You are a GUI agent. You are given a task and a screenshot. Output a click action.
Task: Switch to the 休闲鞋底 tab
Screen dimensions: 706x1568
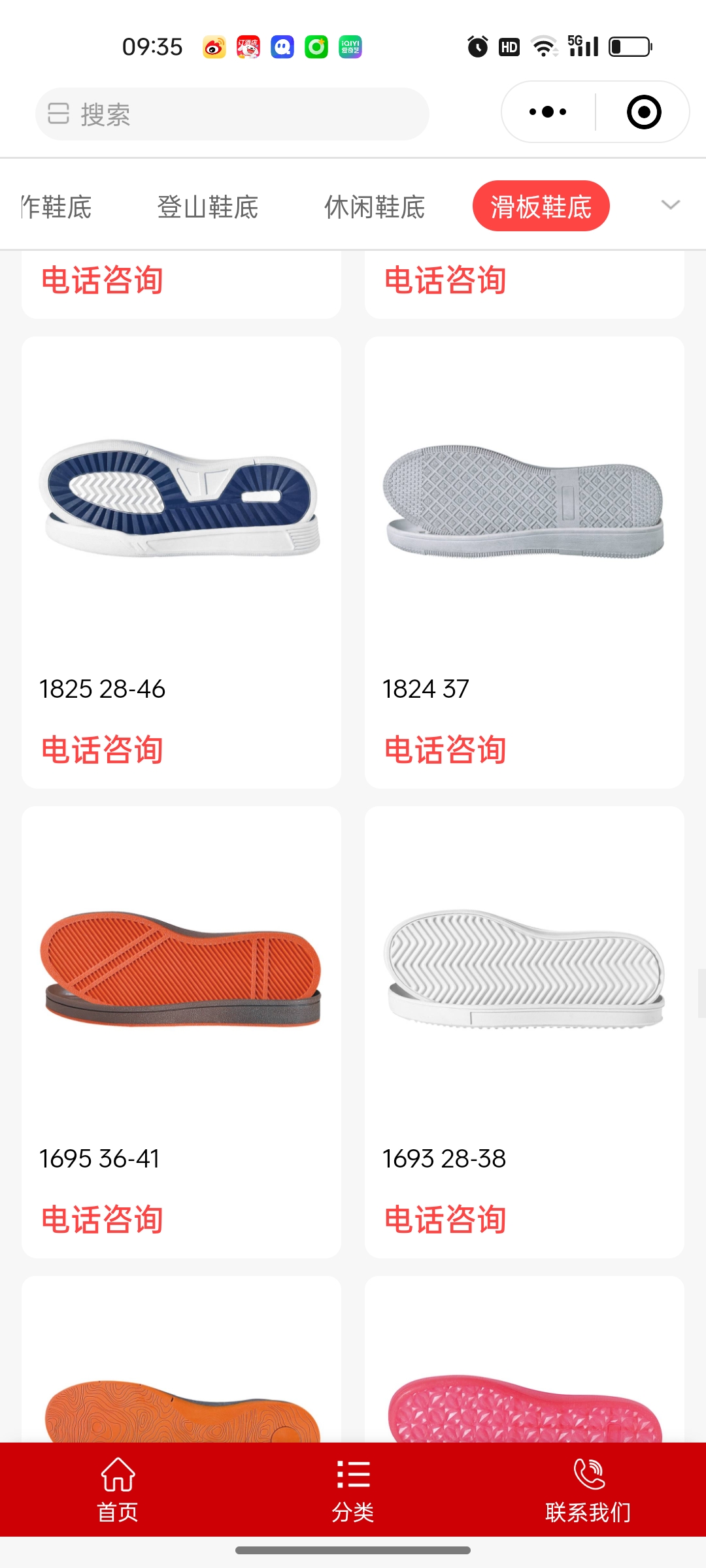coord(375,207)
